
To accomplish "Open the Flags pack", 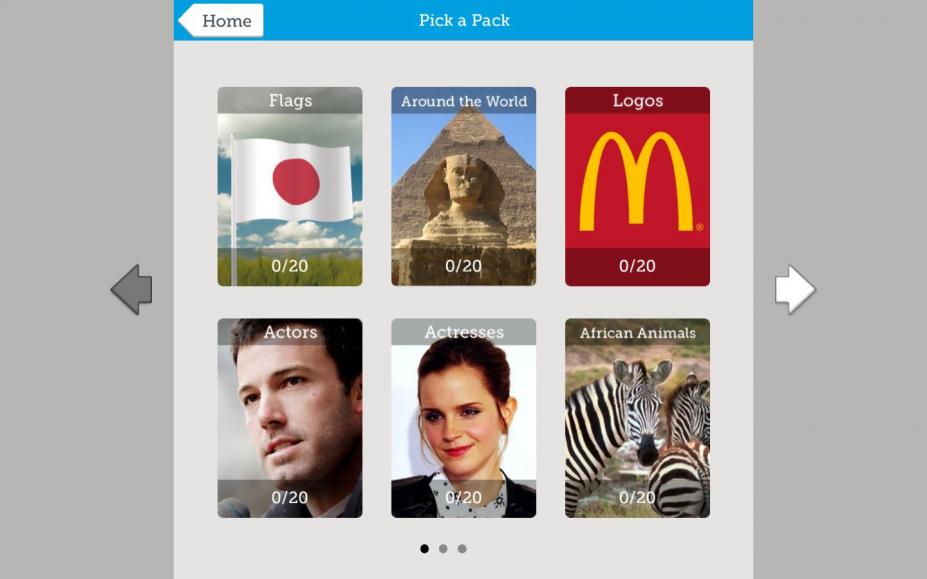I will [x=290, y=186].
